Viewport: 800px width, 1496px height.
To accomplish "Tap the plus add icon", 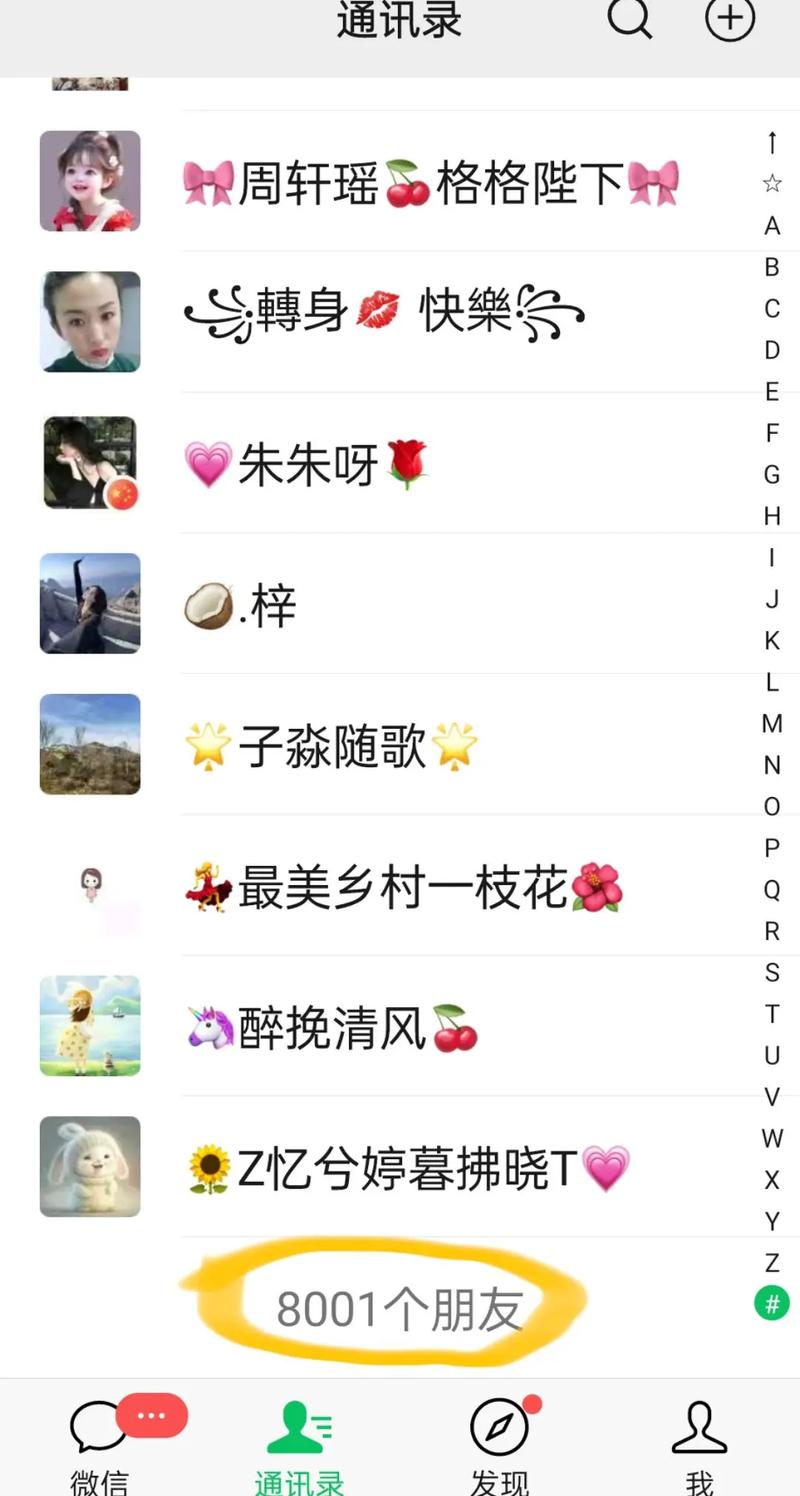I will pyautogui.click(x=730, y=18).
